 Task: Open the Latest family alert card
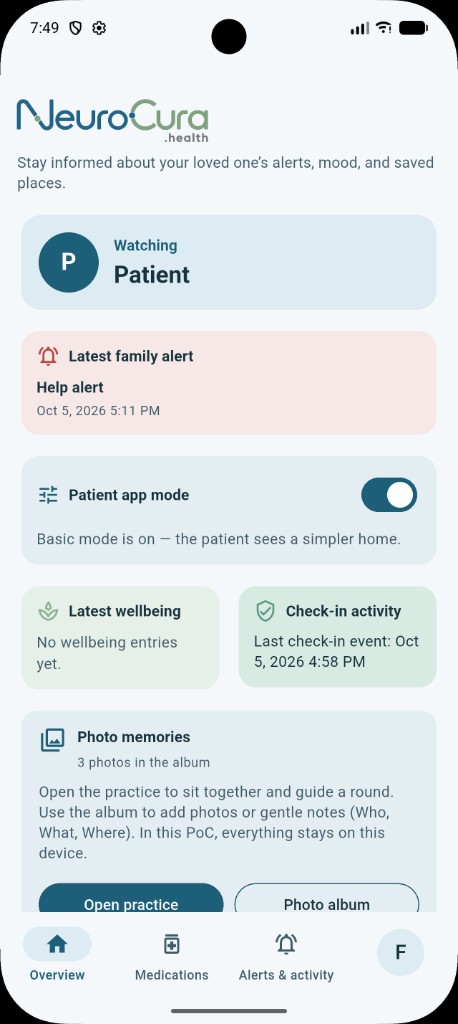229,383
